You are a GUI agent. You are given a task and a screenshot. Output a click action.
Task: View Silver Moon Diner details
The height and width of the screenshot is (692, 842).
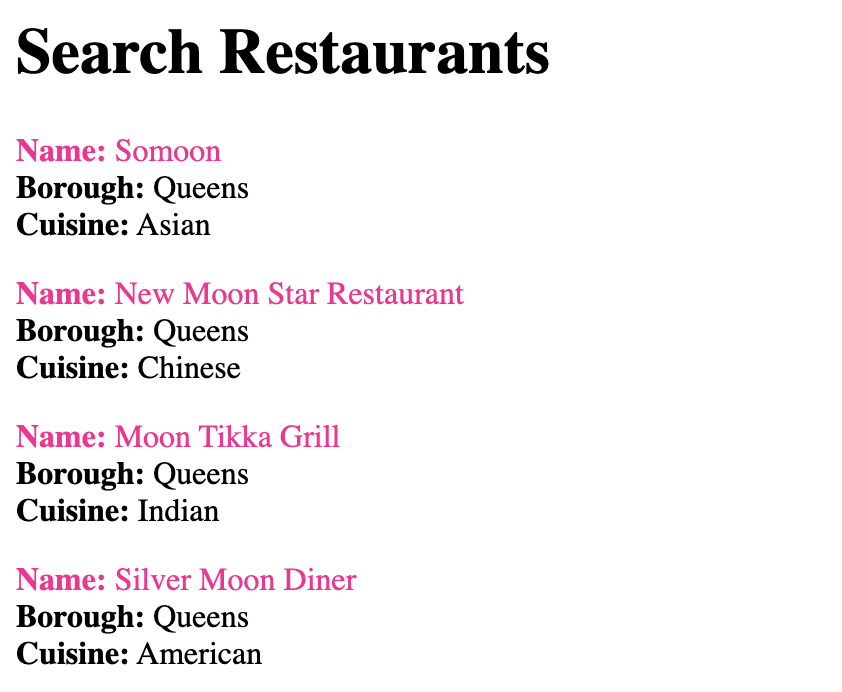point(235,580)
